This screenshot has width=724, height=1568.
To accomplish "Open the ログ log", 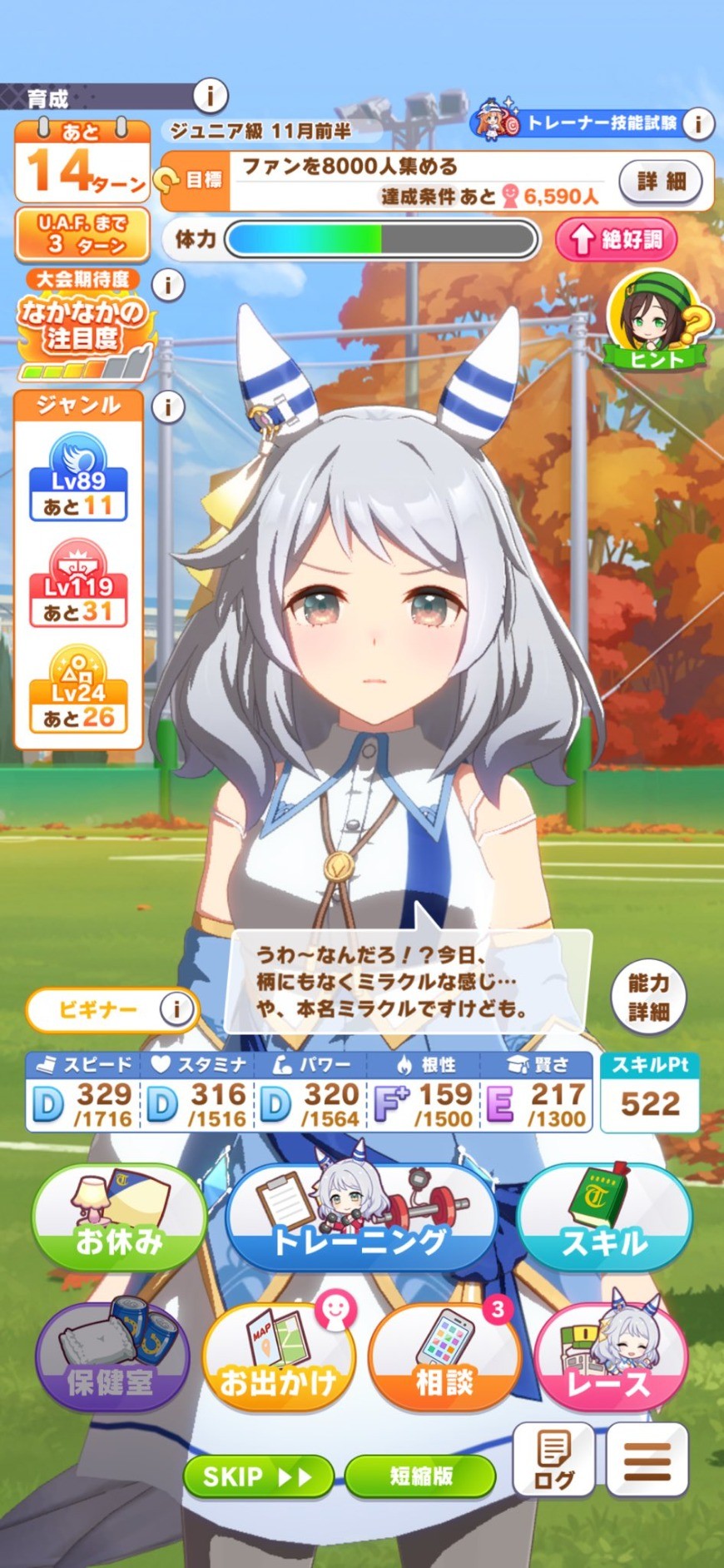I will (x=554, y=1459).
